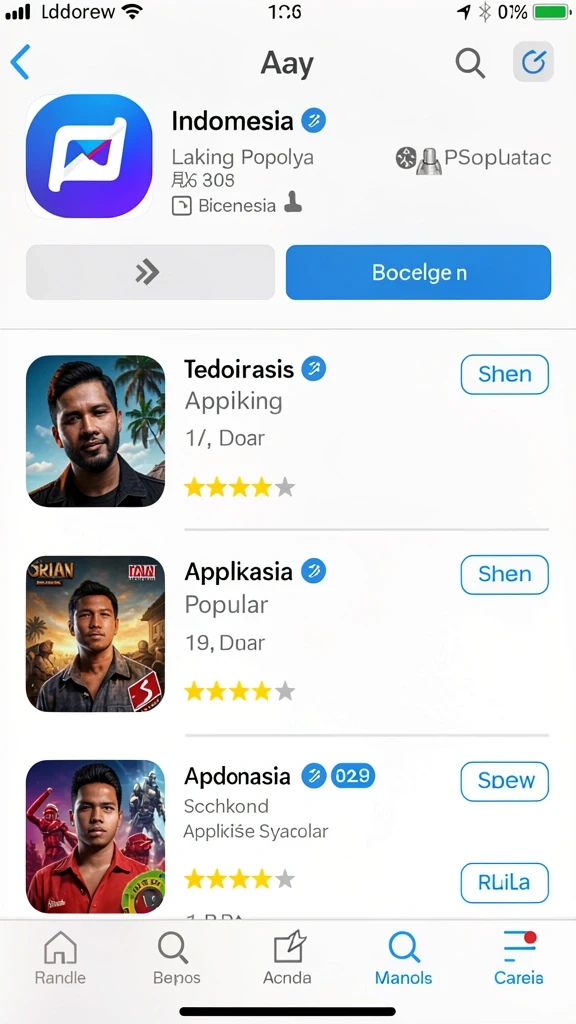Viewport: 576px width, 1024px height.
Task: Open the Acnda tab
Action: point(287,959)
